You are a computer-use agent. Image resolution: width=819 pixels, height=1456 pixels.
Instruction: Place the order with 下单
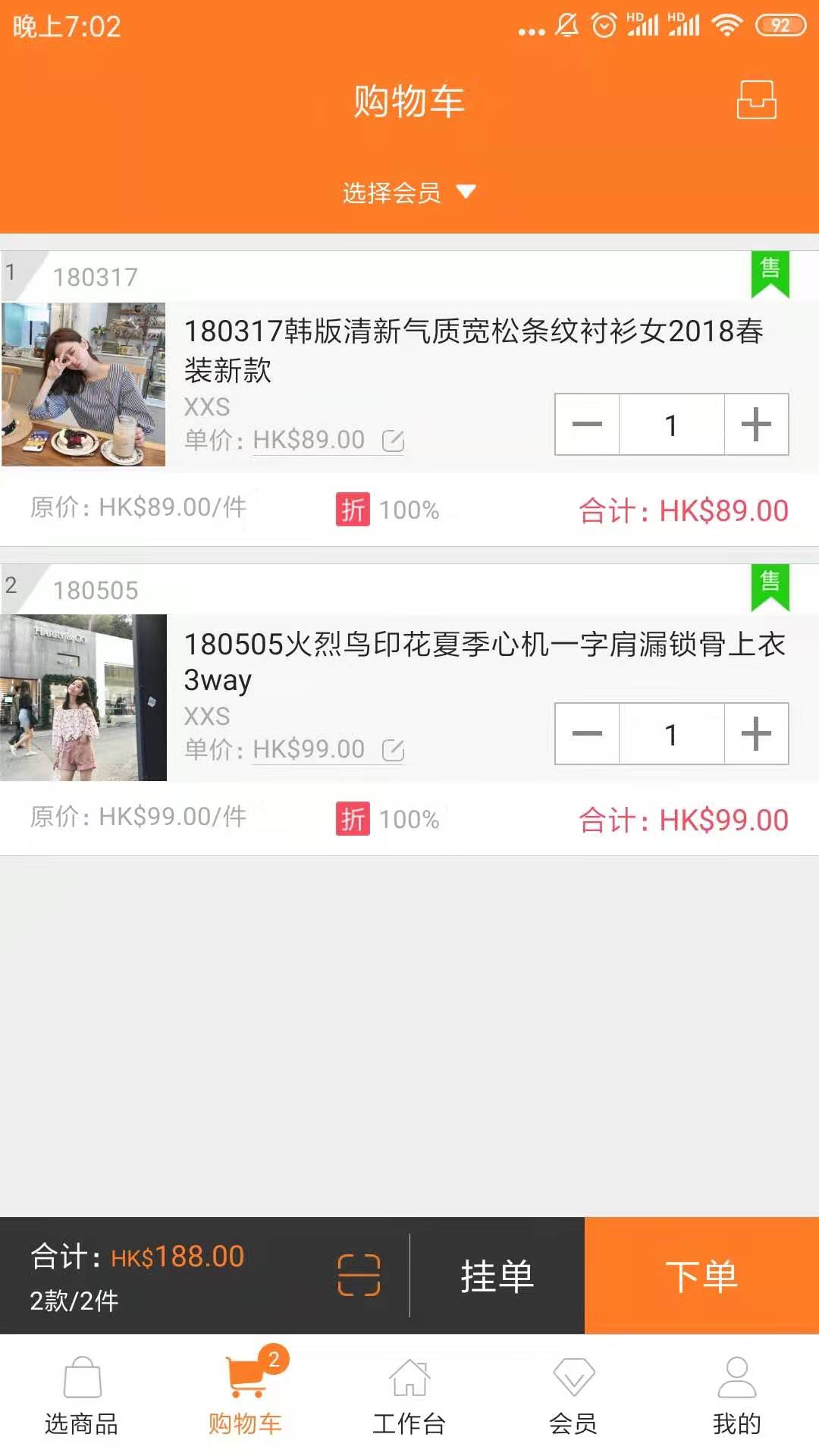coord(701,1276)
